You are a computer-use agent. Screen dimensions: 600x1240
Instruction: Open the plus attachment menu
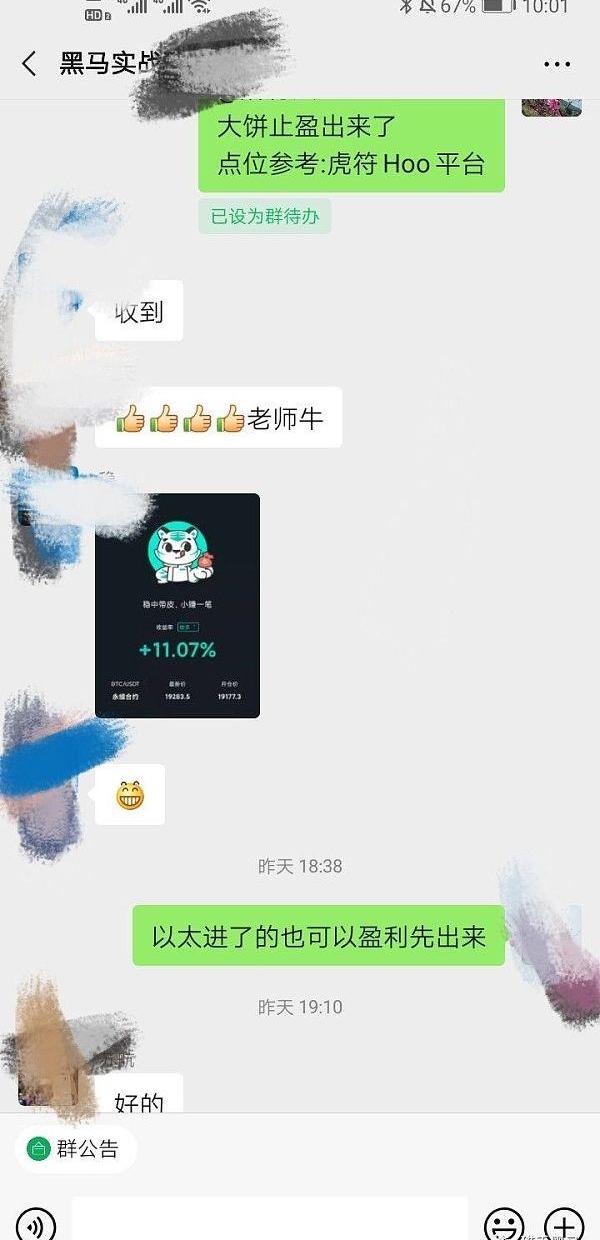click(x=563, y=1223)
